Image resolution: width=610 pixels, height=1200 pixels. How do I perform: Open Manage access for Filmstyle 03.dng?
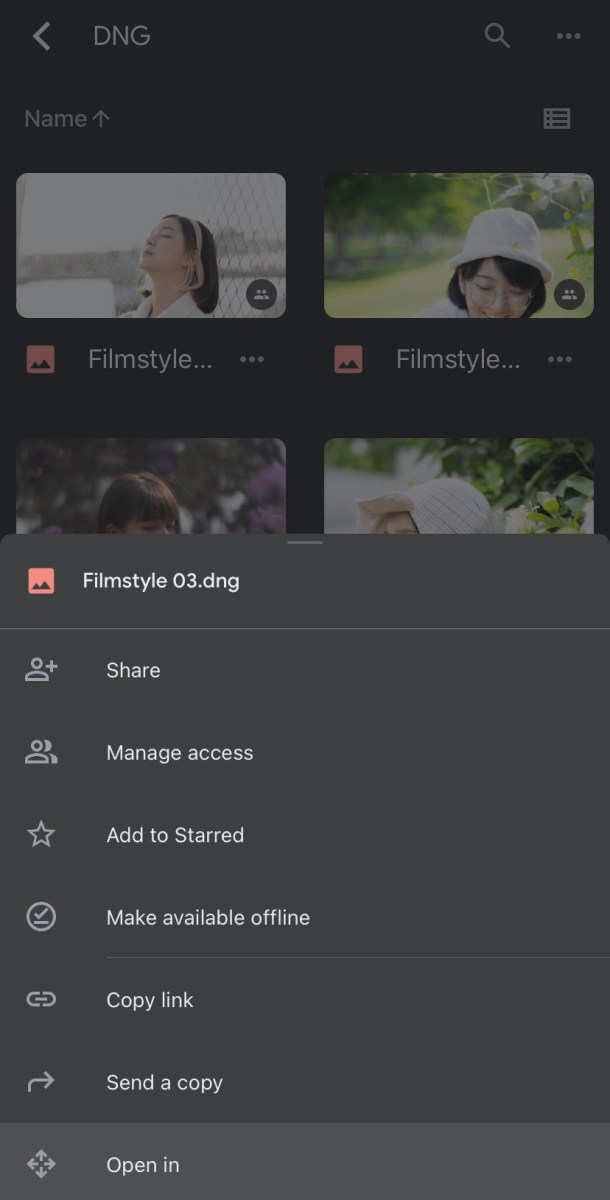[x=179, y=753]
